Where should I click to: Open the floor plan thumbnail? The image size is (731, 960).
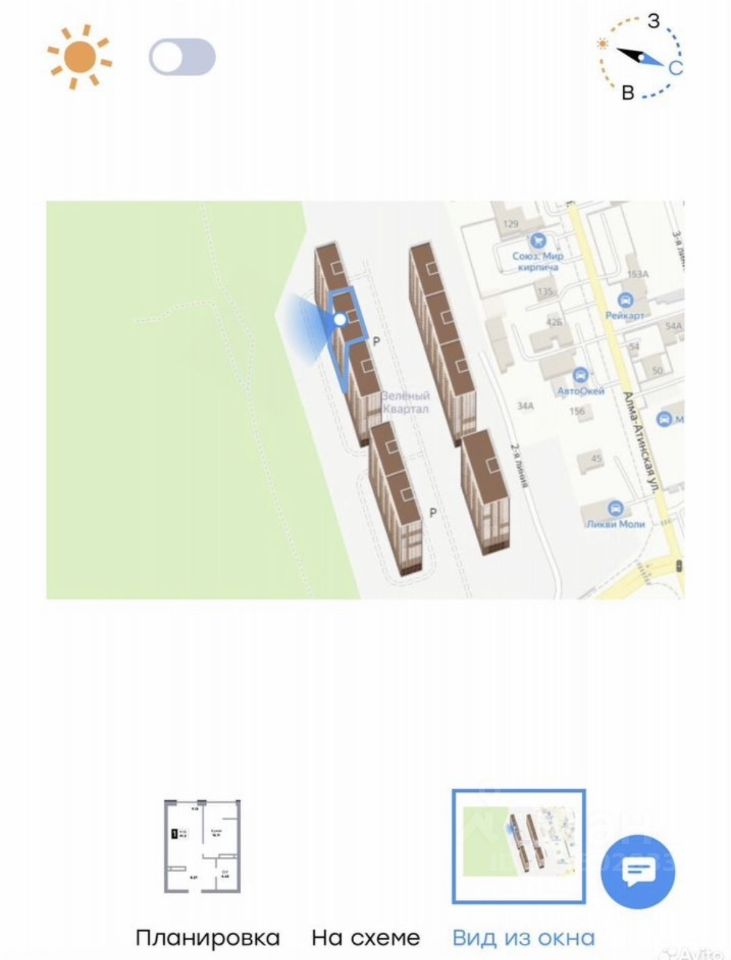point(203,846)
